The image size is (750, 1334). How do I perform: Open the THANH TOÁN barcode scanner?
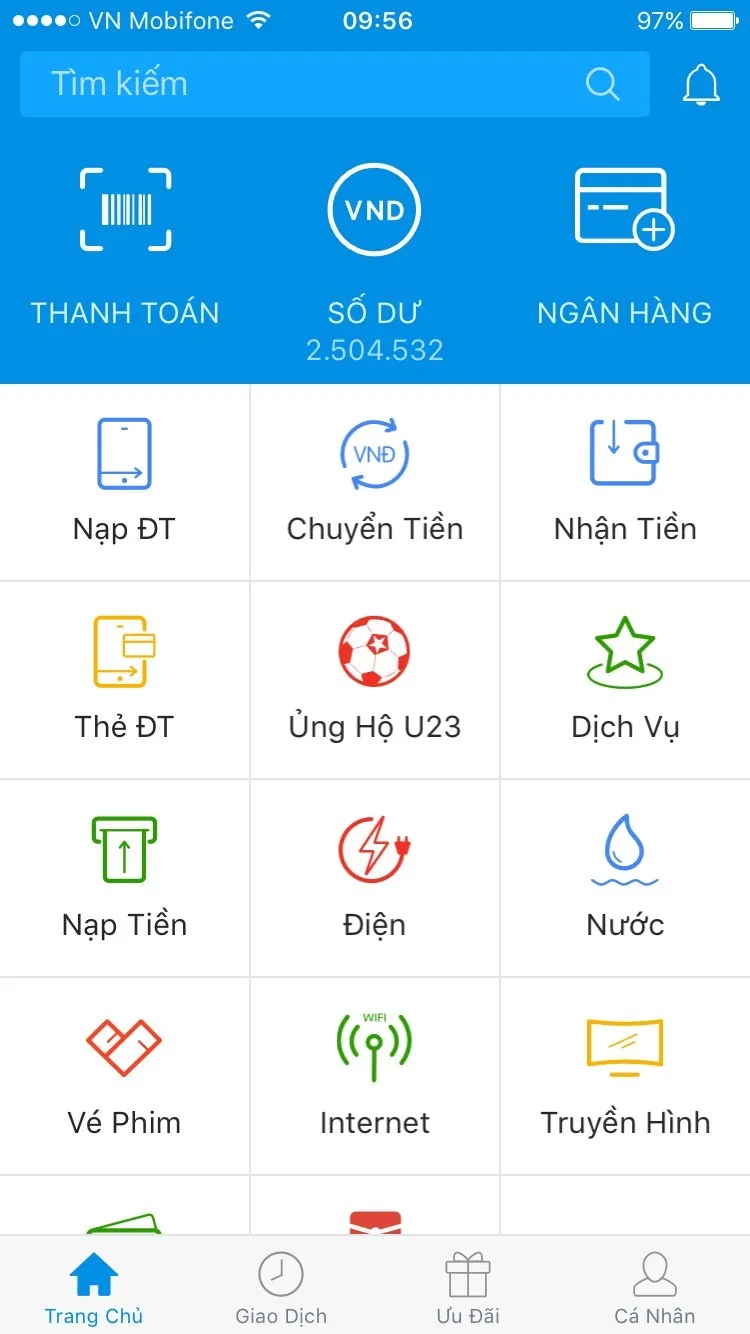pos(124,240)
